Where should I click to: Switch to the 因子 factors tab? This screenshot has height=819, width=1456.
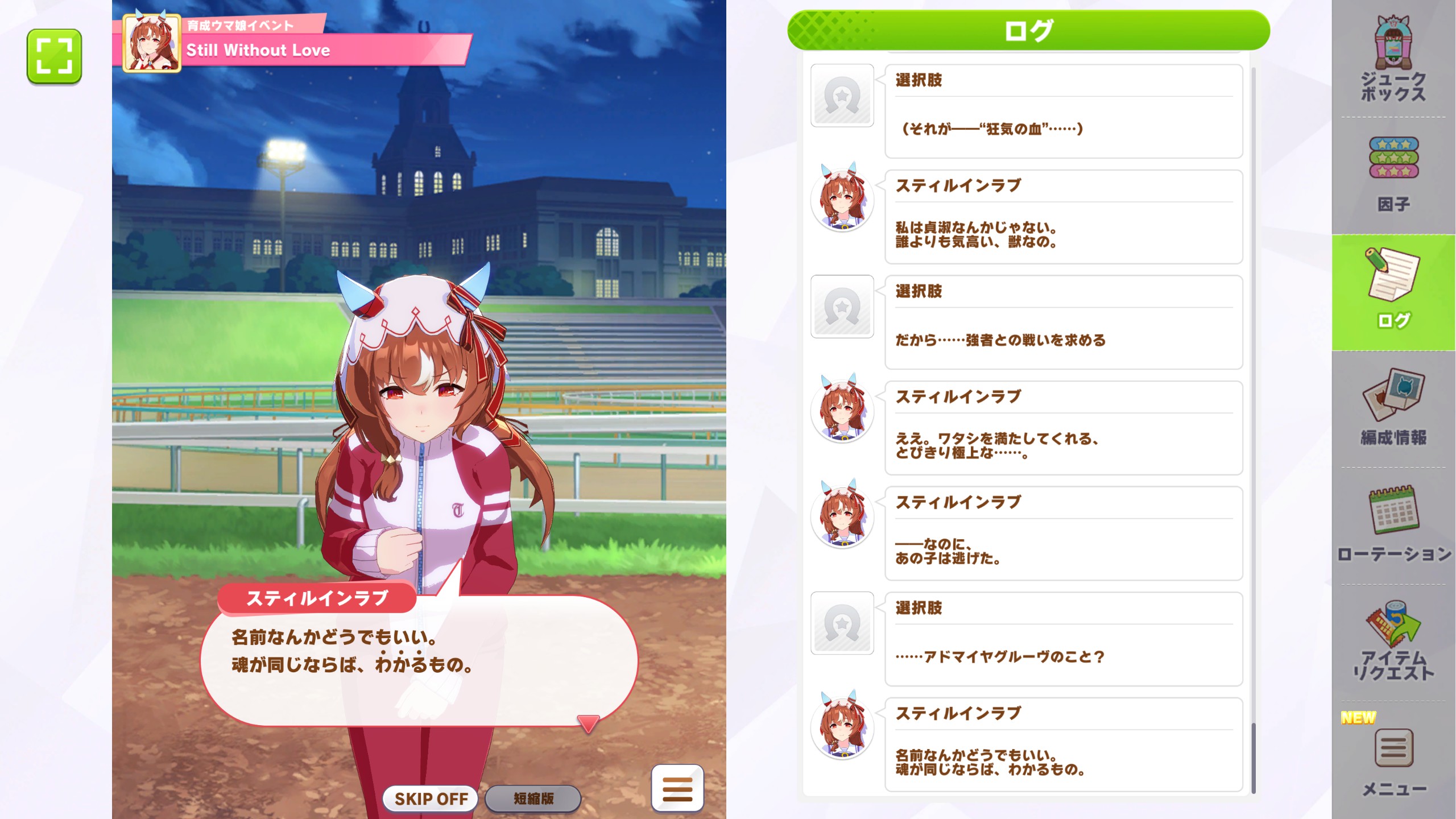tap(1393, 173)
